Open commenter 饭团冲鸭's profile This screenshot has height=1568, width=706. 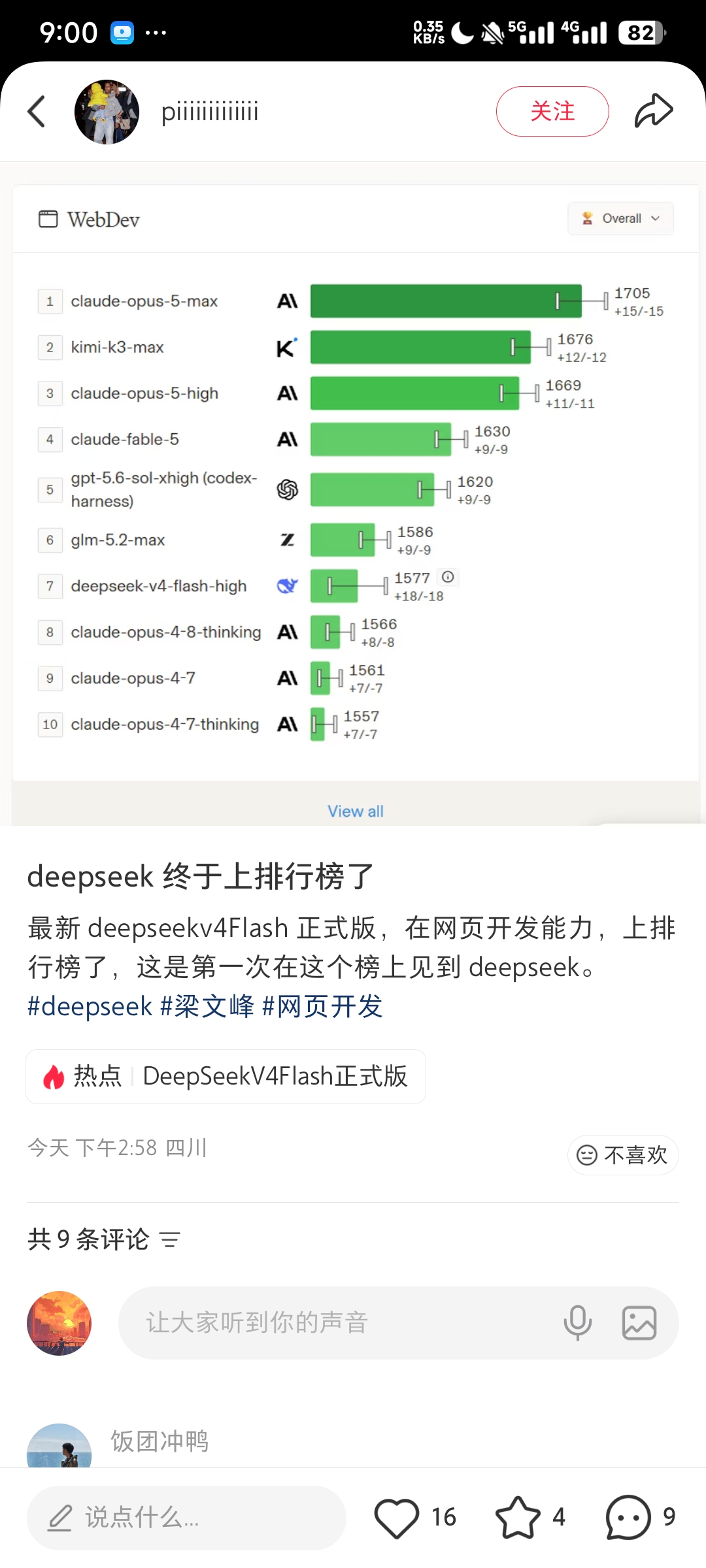59,1446
